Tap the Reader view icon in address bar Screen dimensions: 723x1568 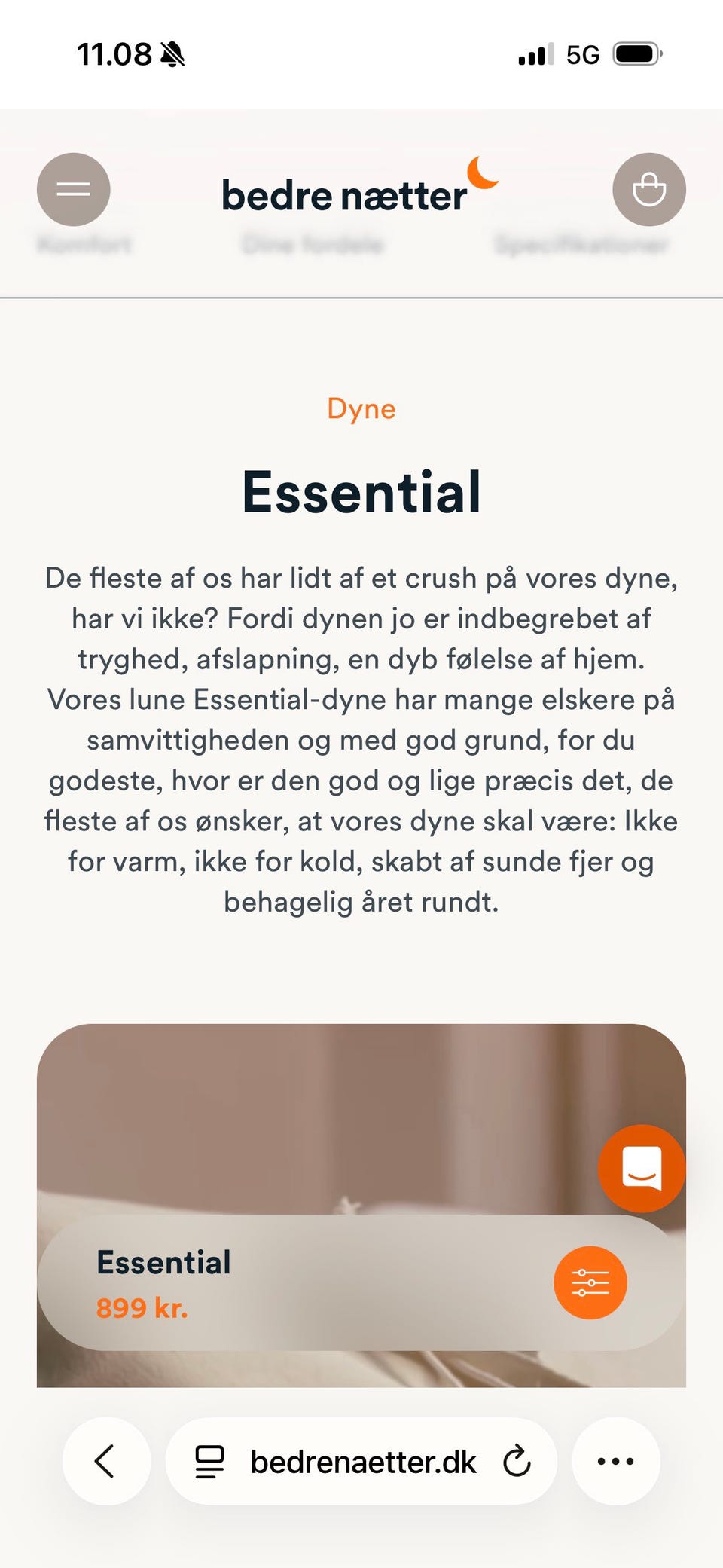[x=209, y=1460]
